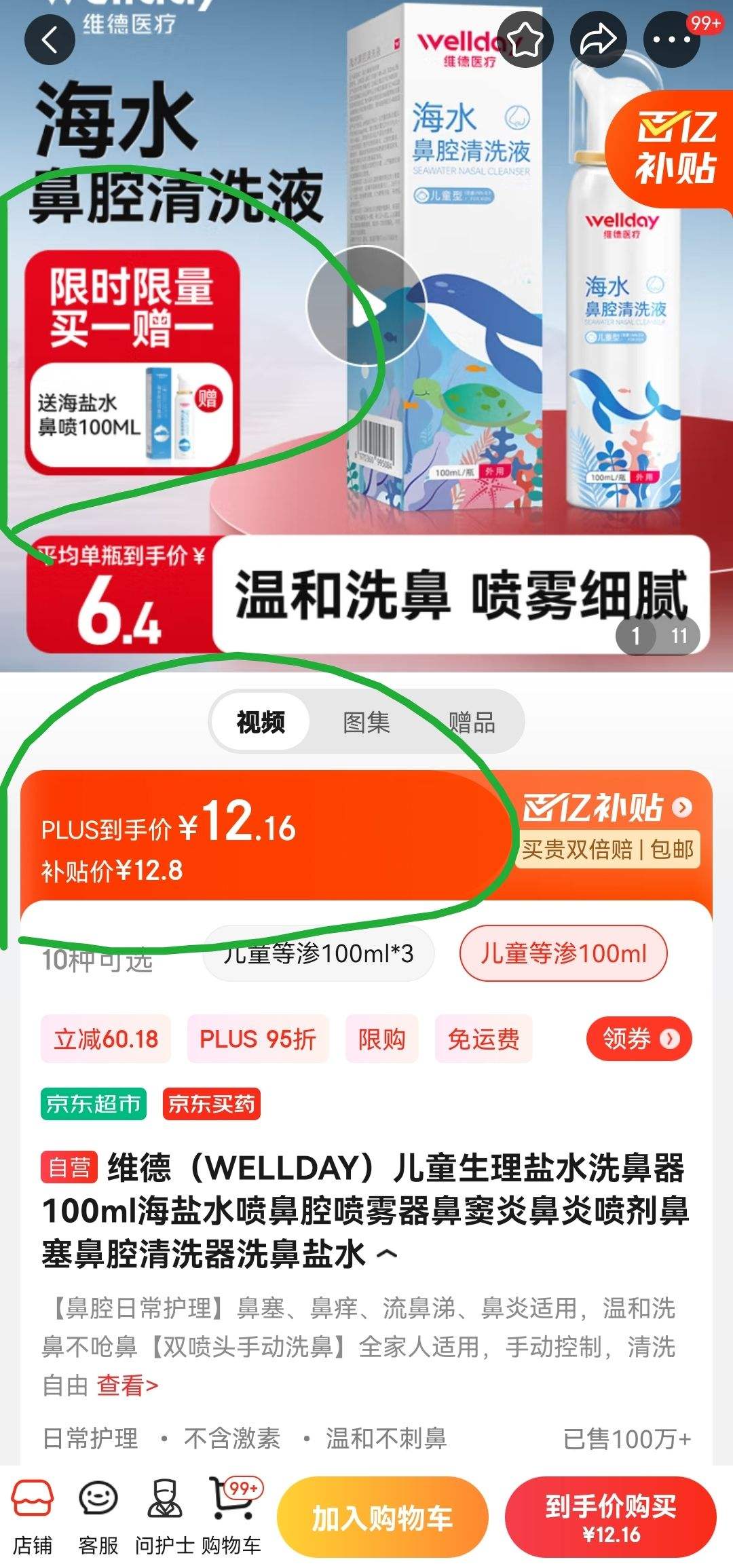Screen dimensions: 733x1568
Task: Add this product to favorites
Action: [525, 41]
